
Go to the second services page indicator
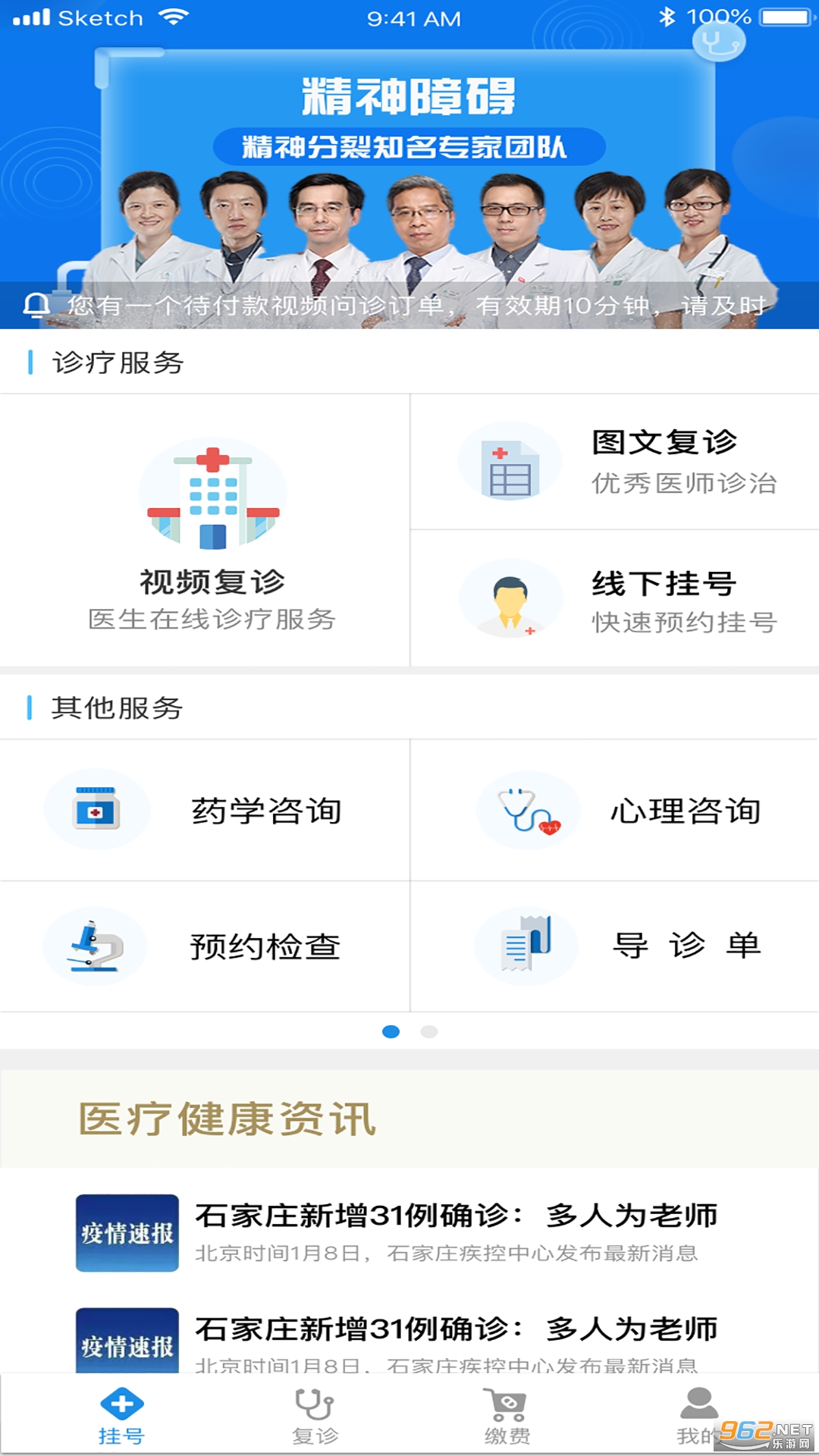(x=429, y=1031)
